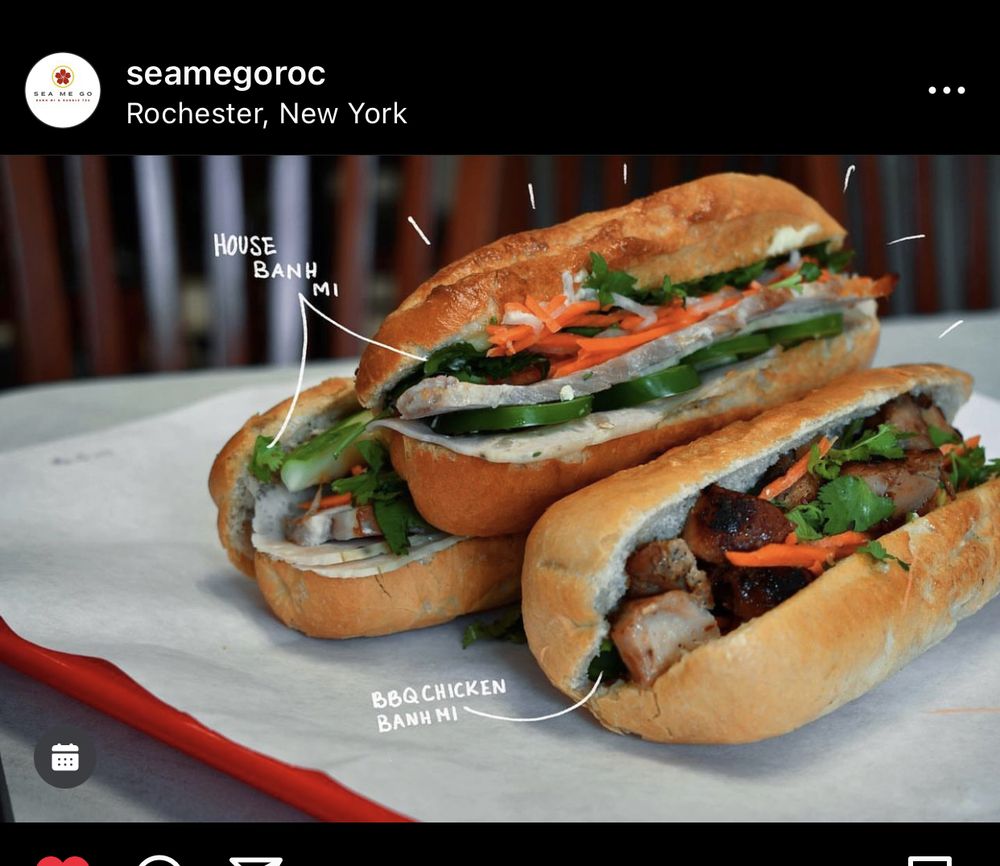The height and width of the screenshot is (866, 1000).
Task: Open the seamegoroc username link
Action: click(226, 73)
